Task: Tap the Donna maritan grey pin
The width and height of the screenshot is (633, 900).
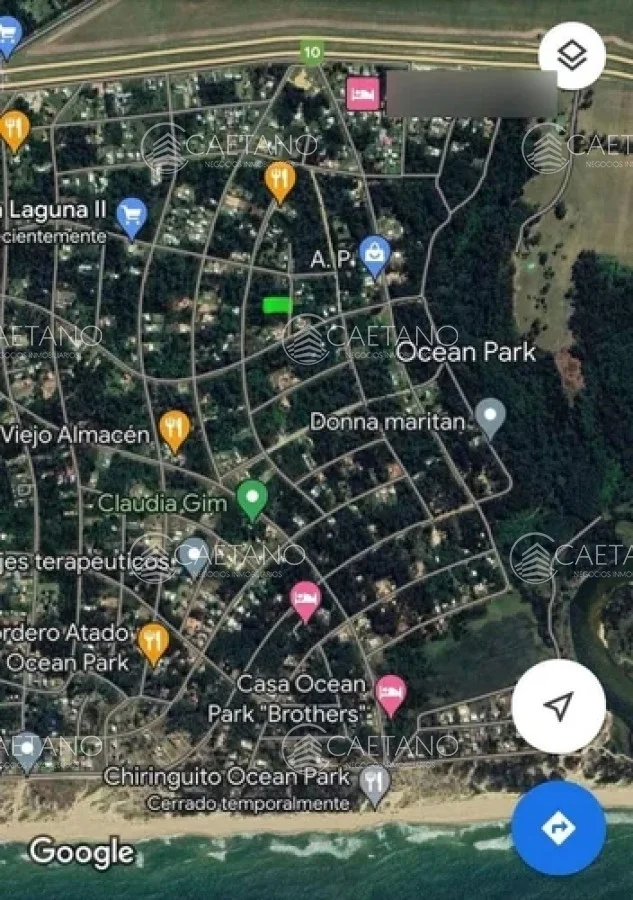Action: pyautogui.click(x=490, y=416)
